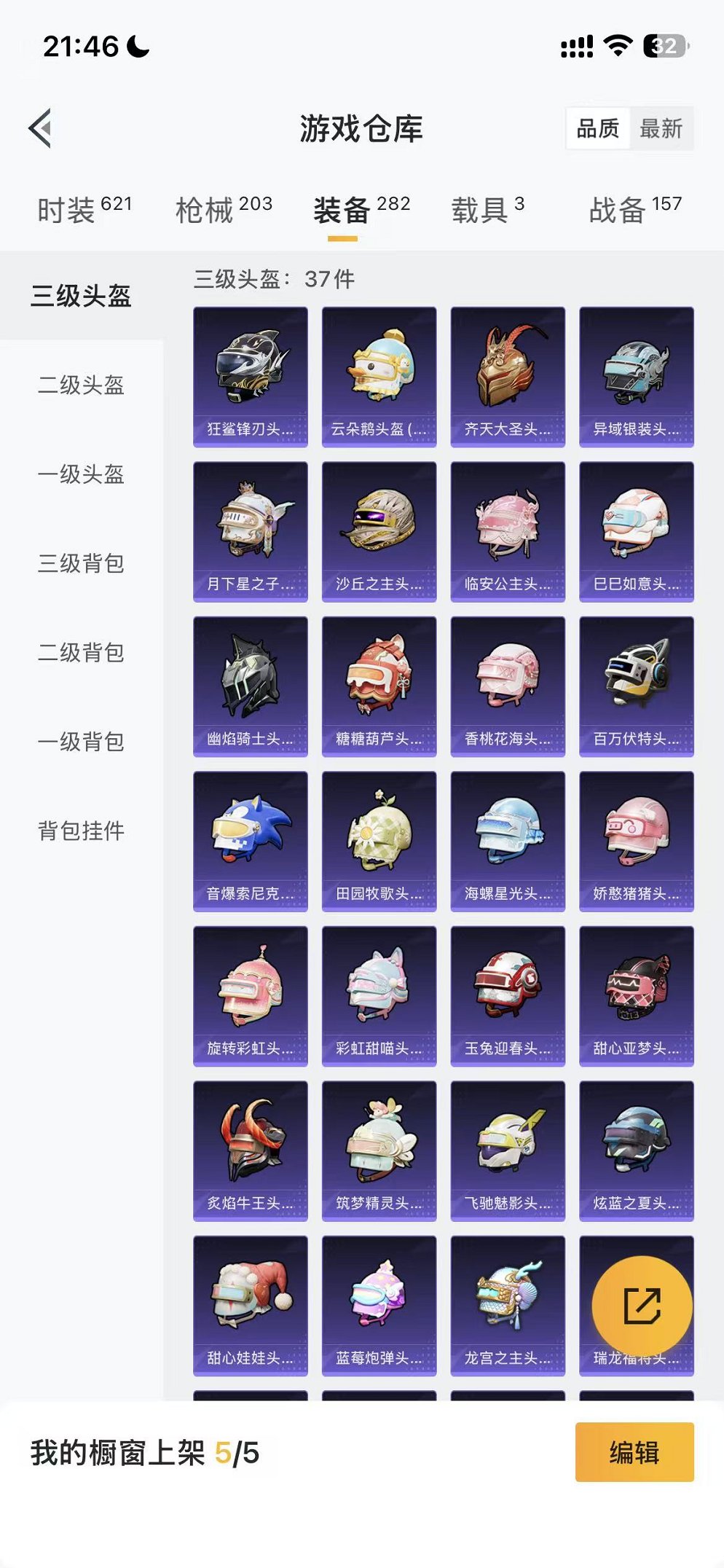Tap the 编辑 button
Screen dimensions: 724x1568
(x=634, y=1452)
